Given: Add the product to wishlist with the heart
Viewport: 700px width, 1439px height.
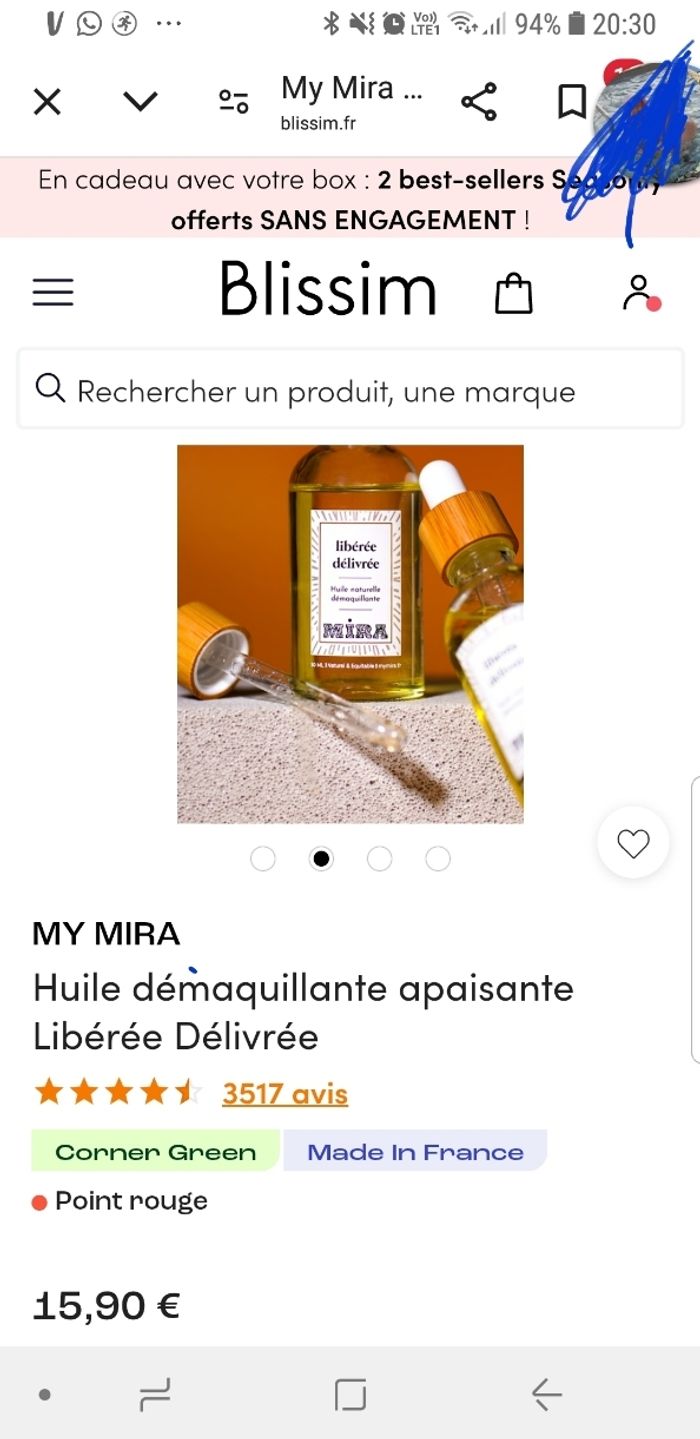Looking at the screenshot, I should point(633,843).
